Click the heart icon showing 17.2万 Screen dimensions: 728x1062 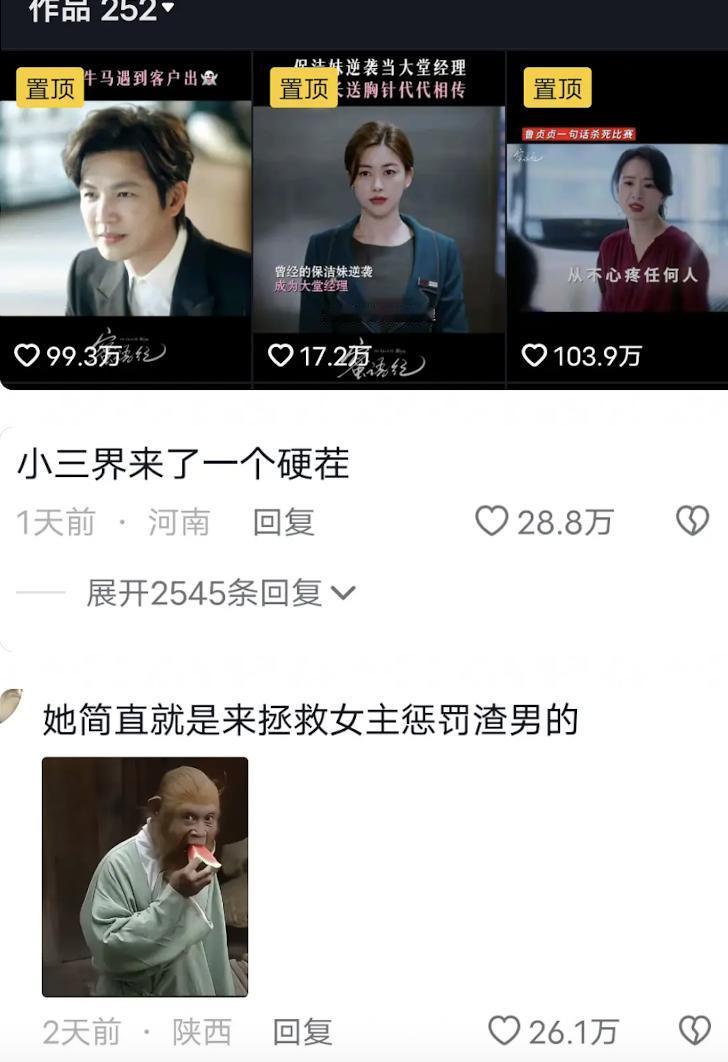(x=281, y=352)
